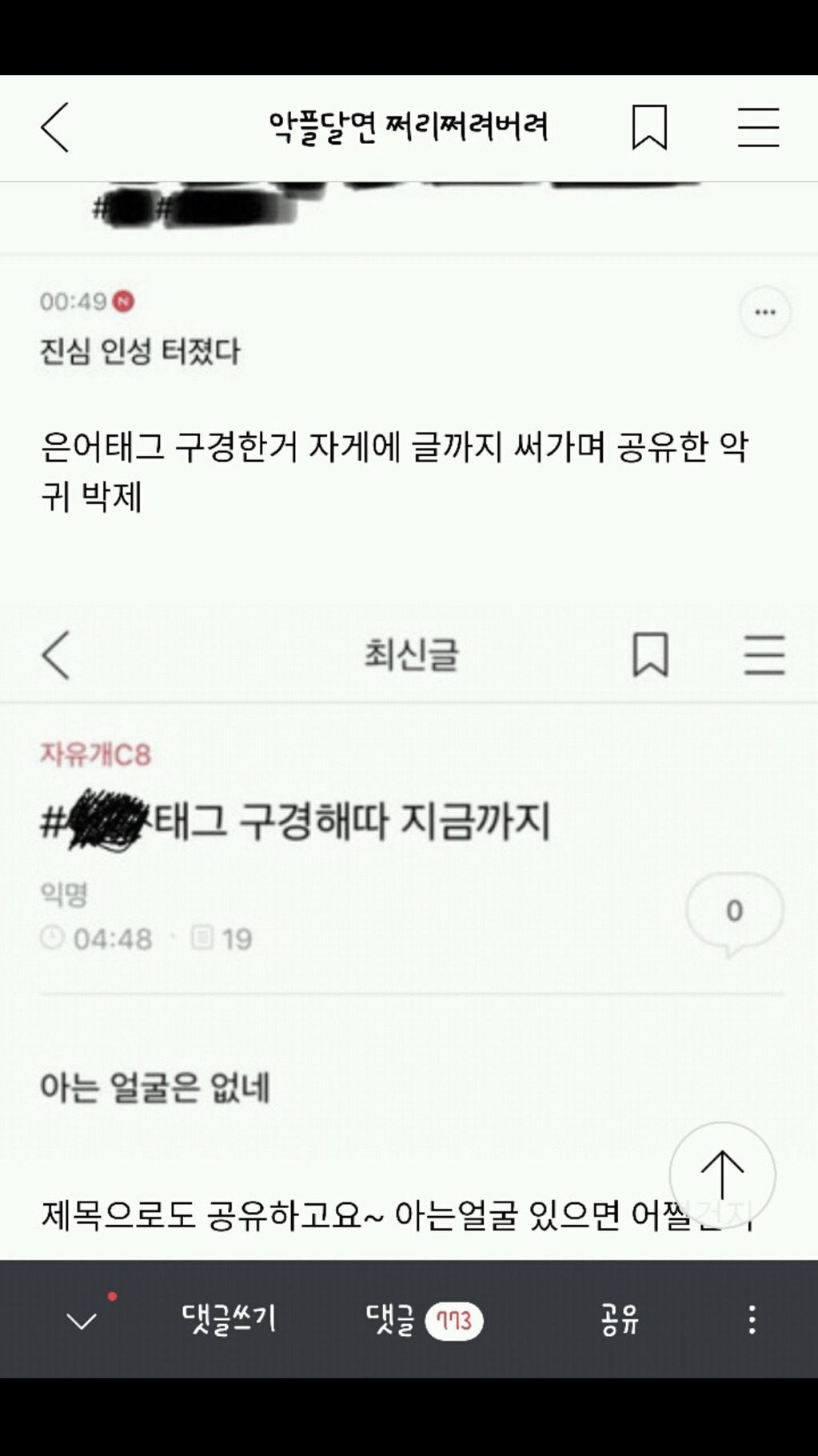Open the hamburger menu in the top bar
This screenshot has height=1456, width=818.
coord(757,127)
